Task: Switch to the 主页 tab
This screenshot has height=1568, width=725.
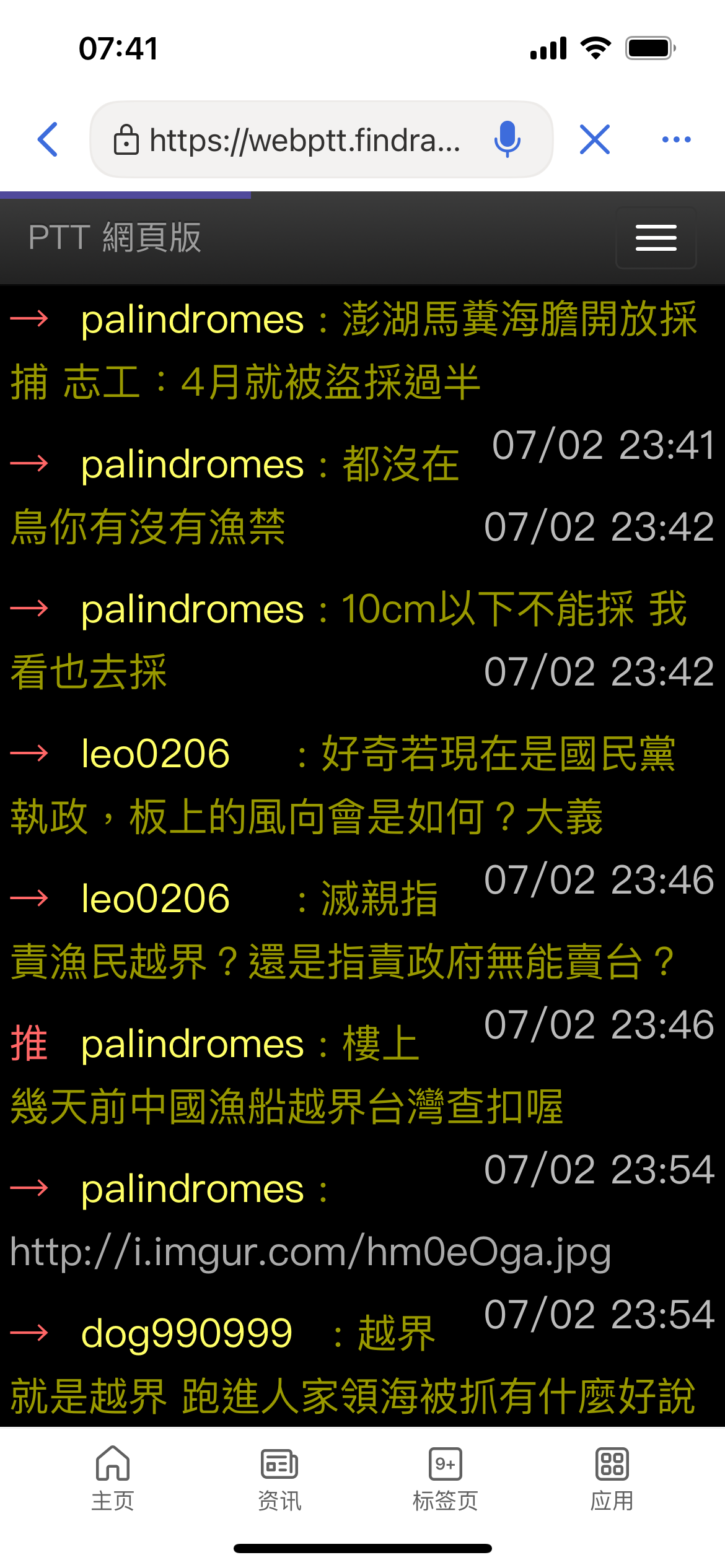Action: [x=113, y=1478]
